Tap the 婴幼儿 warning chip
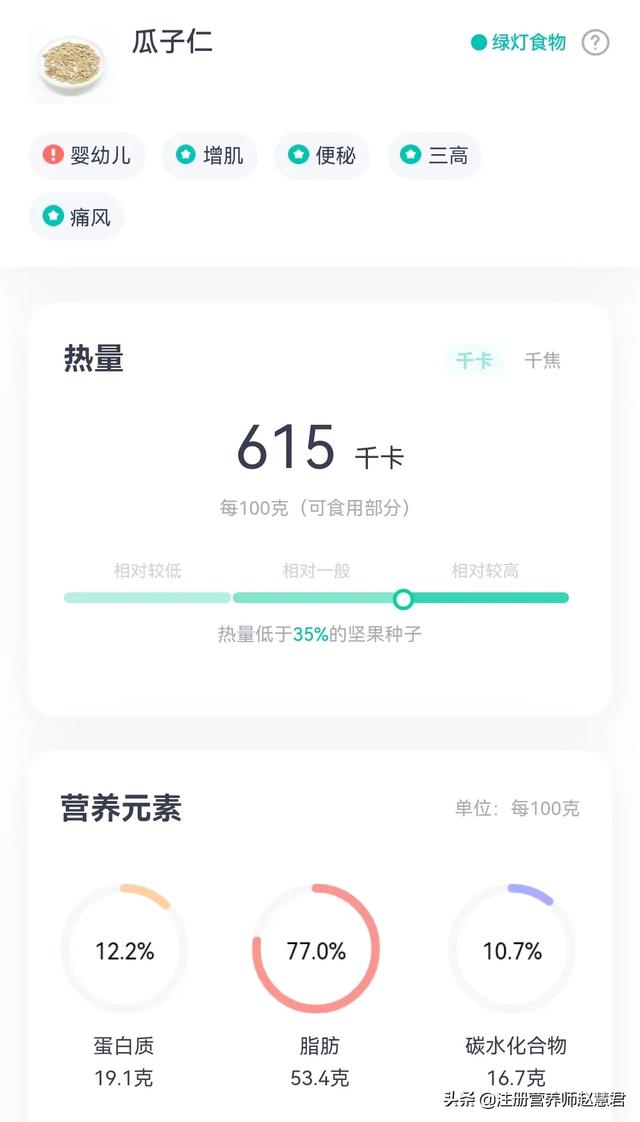Screen dimensions: 640x1122 coord(88,156)
